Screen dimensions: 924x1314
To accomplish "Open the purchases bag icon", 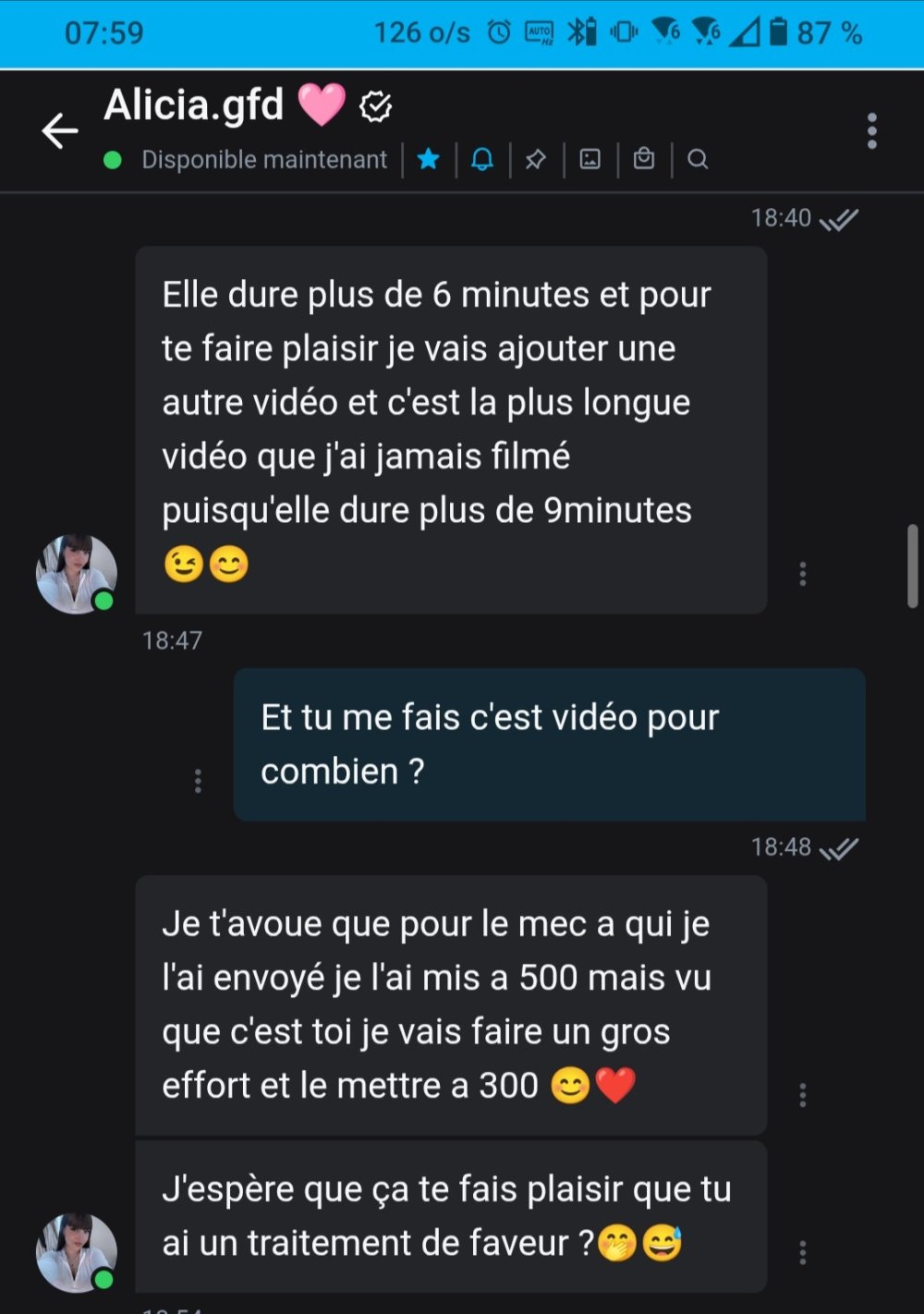I will point(644,160).
